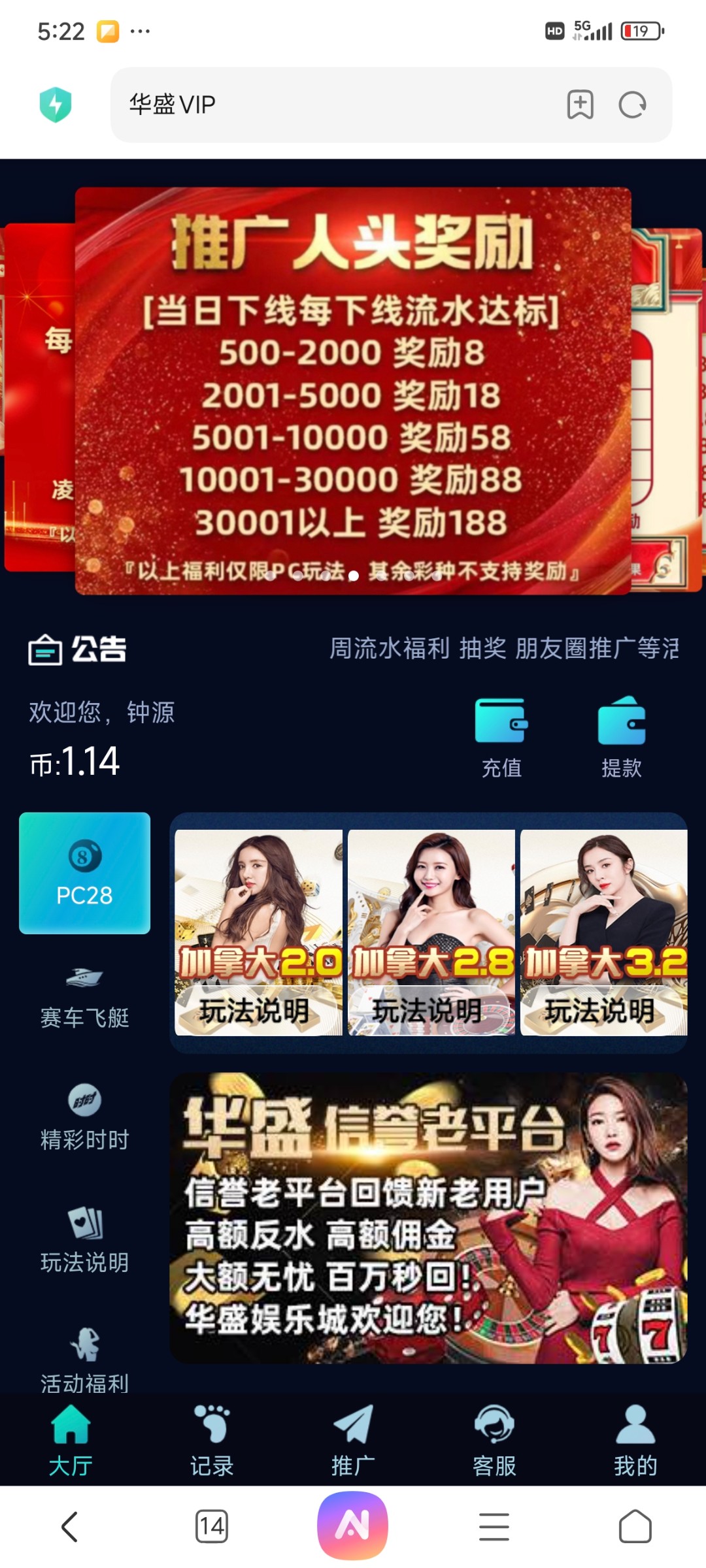
Task: Open the 华盛信誉老平台 promo banner
Action: (x=428, y=1218)
